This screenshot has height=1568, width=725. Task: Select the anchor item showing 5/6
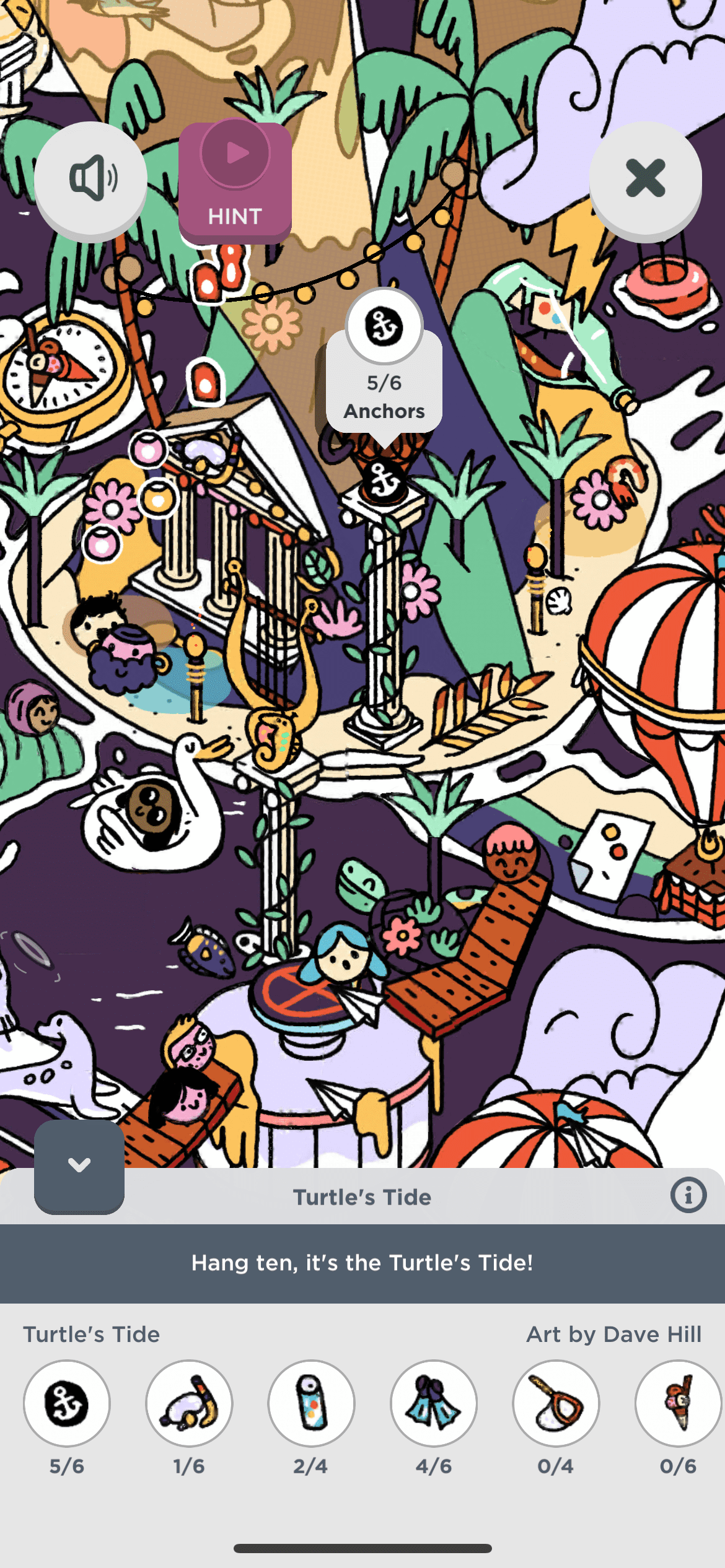pyautogui.click(x=67, y=1403)
